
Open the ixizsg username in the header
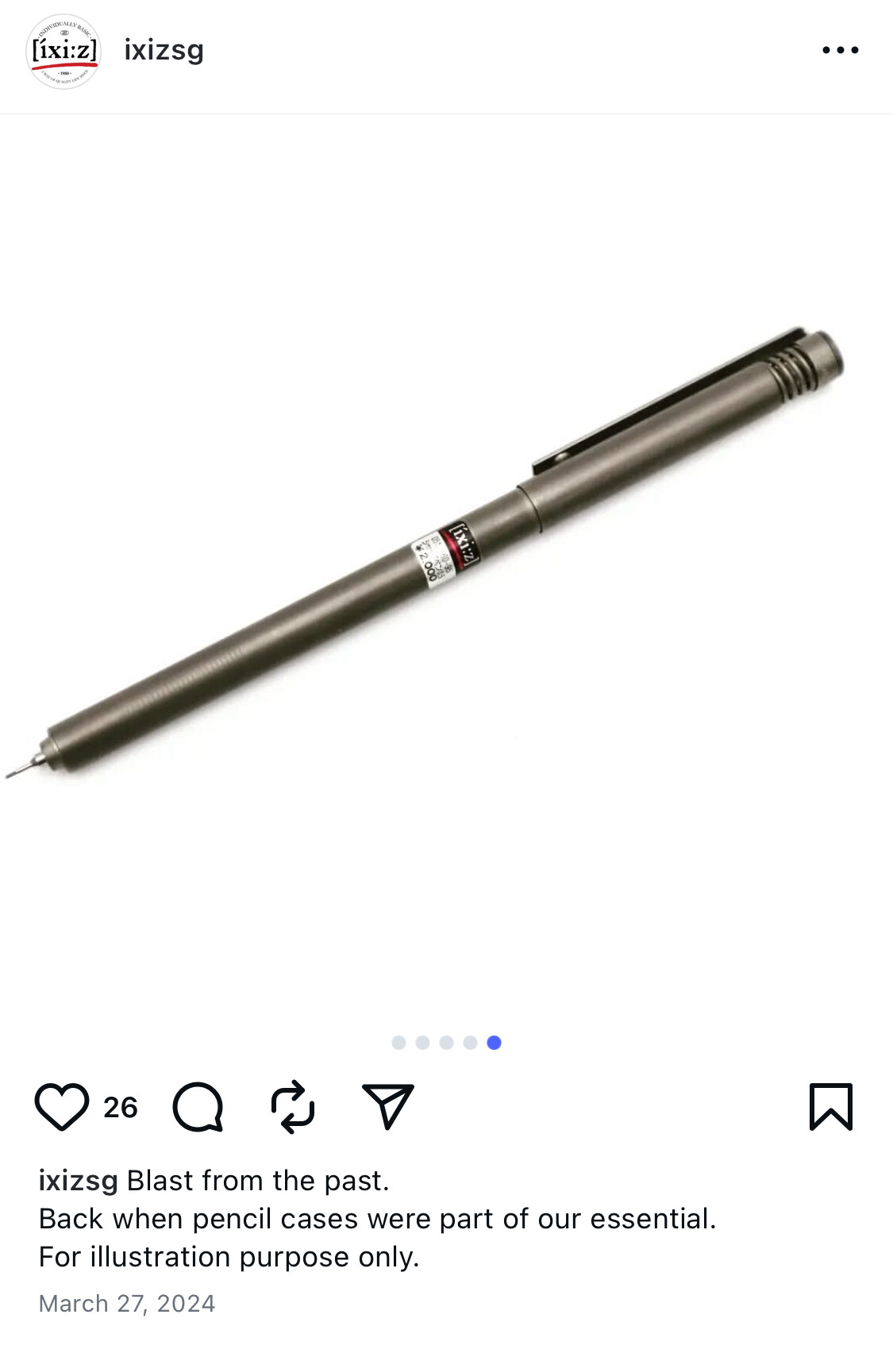tap(164, 50)
